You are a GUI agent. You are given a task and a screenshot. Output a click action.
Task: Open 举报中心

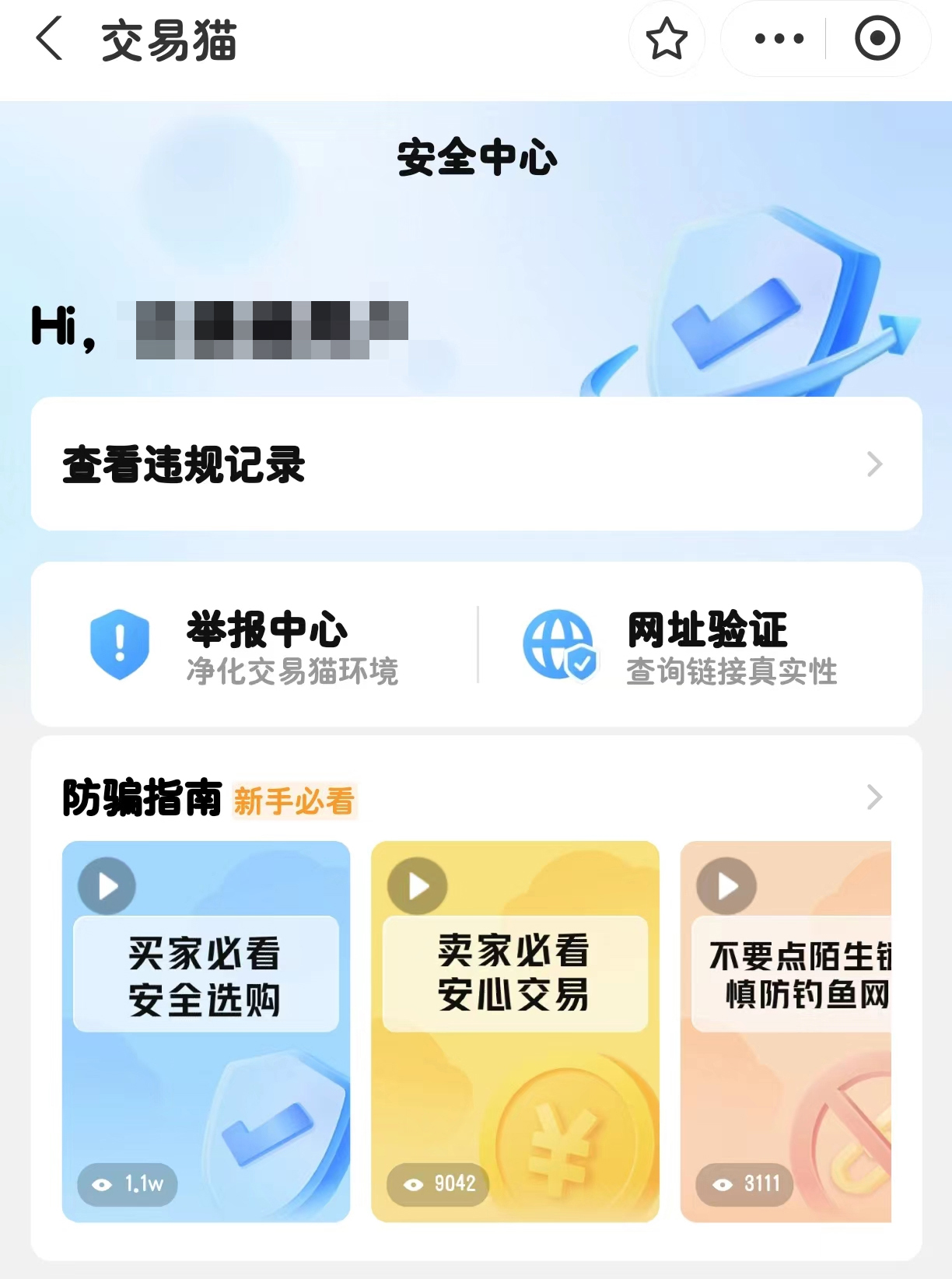tap(257, 646)
